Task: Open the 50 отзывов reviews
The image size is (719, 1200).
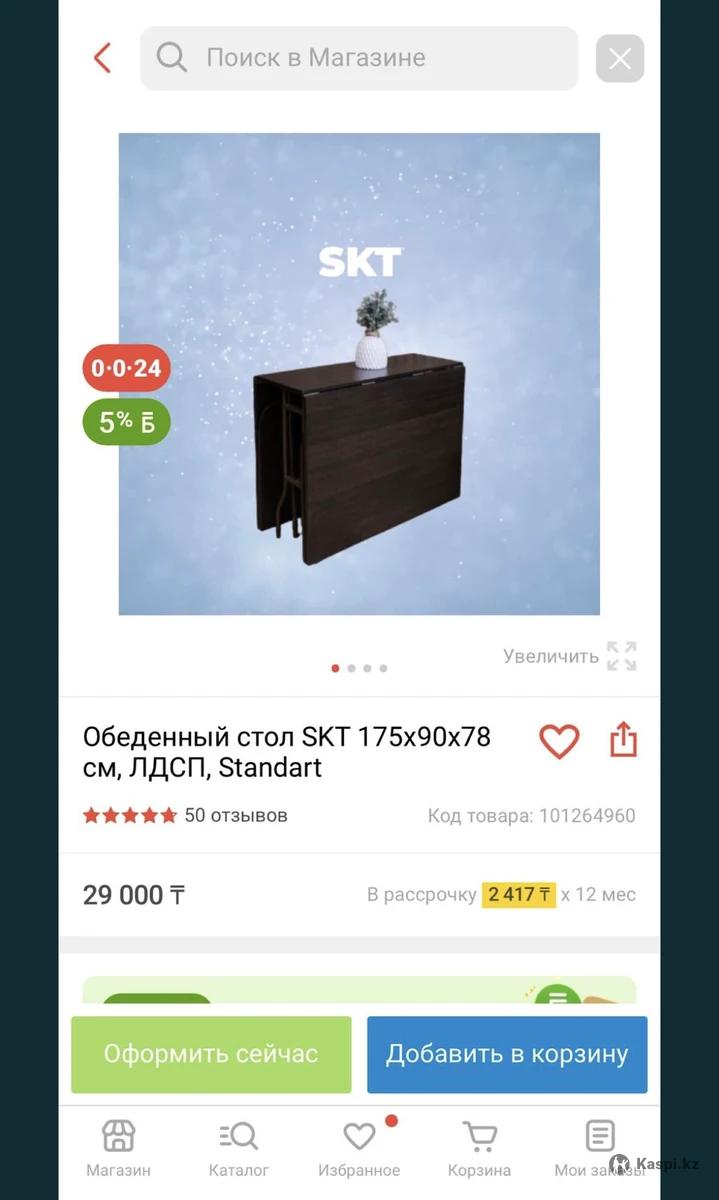Action: pos(235,815)
